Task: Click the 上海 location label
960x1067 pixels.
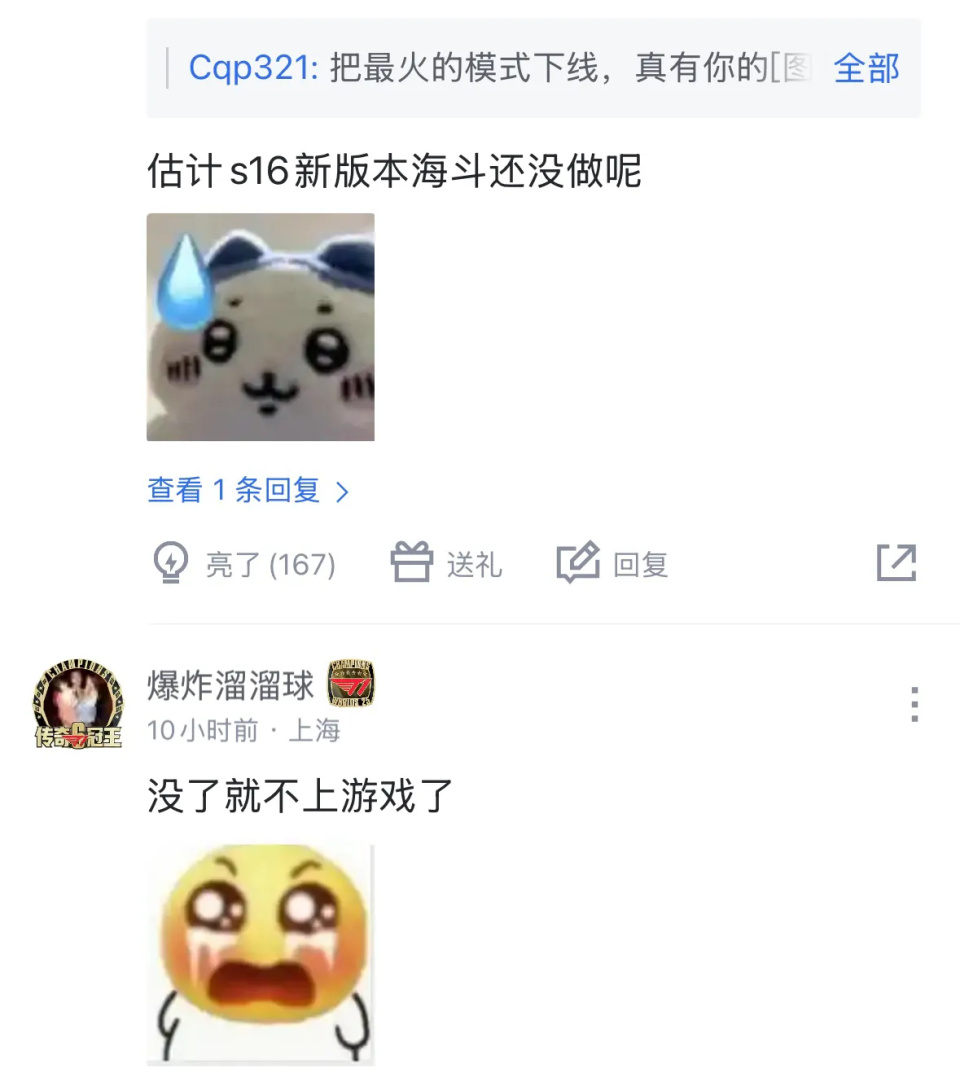Action: coord(313,731)
